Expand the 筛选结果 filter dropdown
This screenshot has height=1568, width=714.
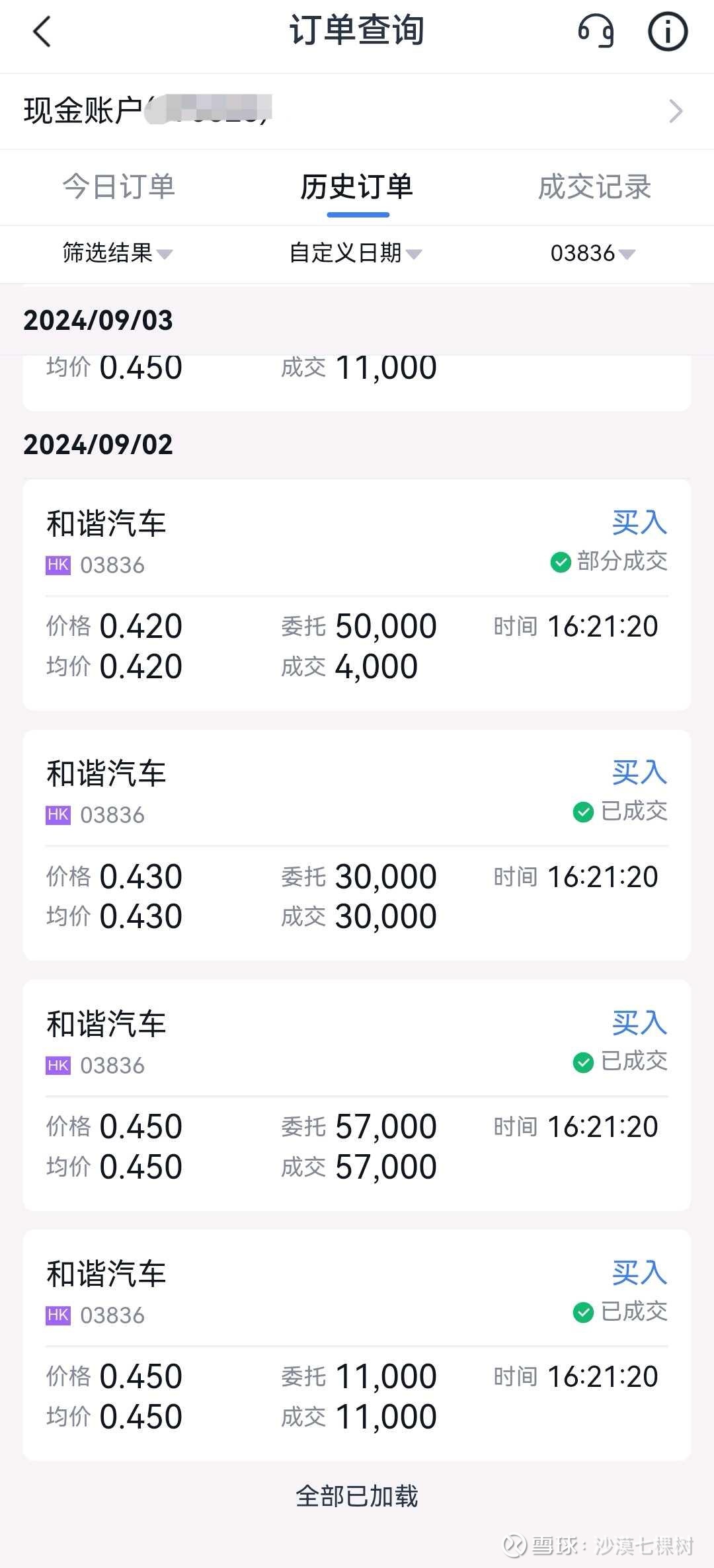coord(117,253)
